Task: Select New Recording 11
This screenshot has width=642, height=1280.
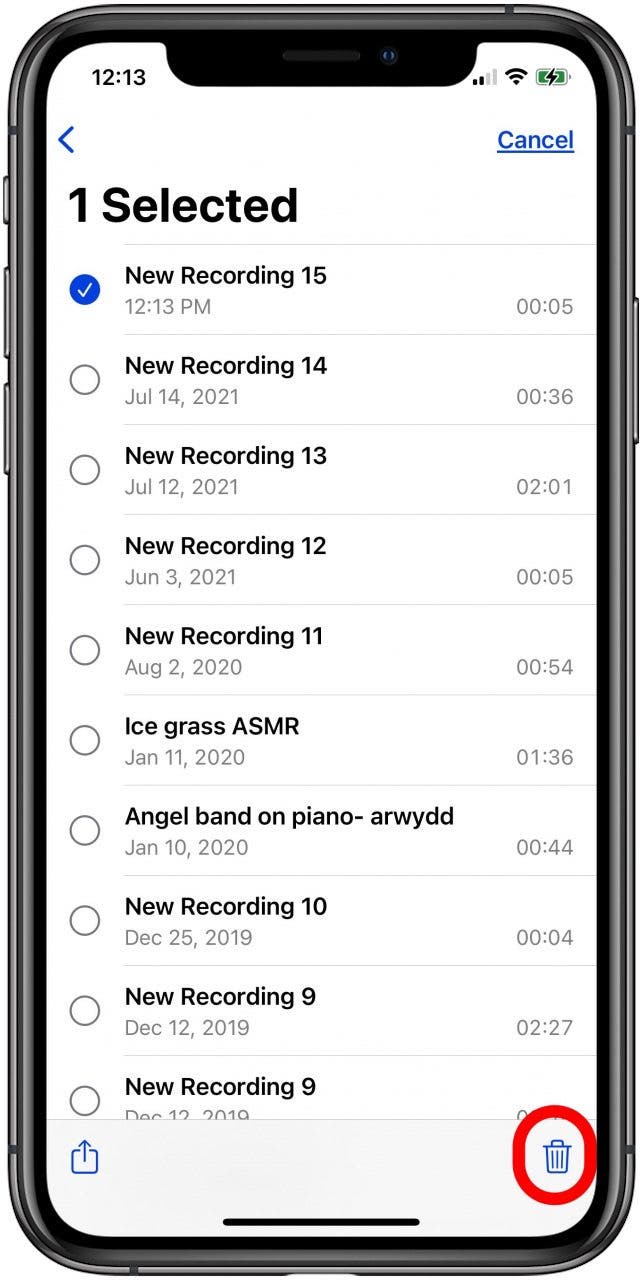Action: tap(85, 650)
